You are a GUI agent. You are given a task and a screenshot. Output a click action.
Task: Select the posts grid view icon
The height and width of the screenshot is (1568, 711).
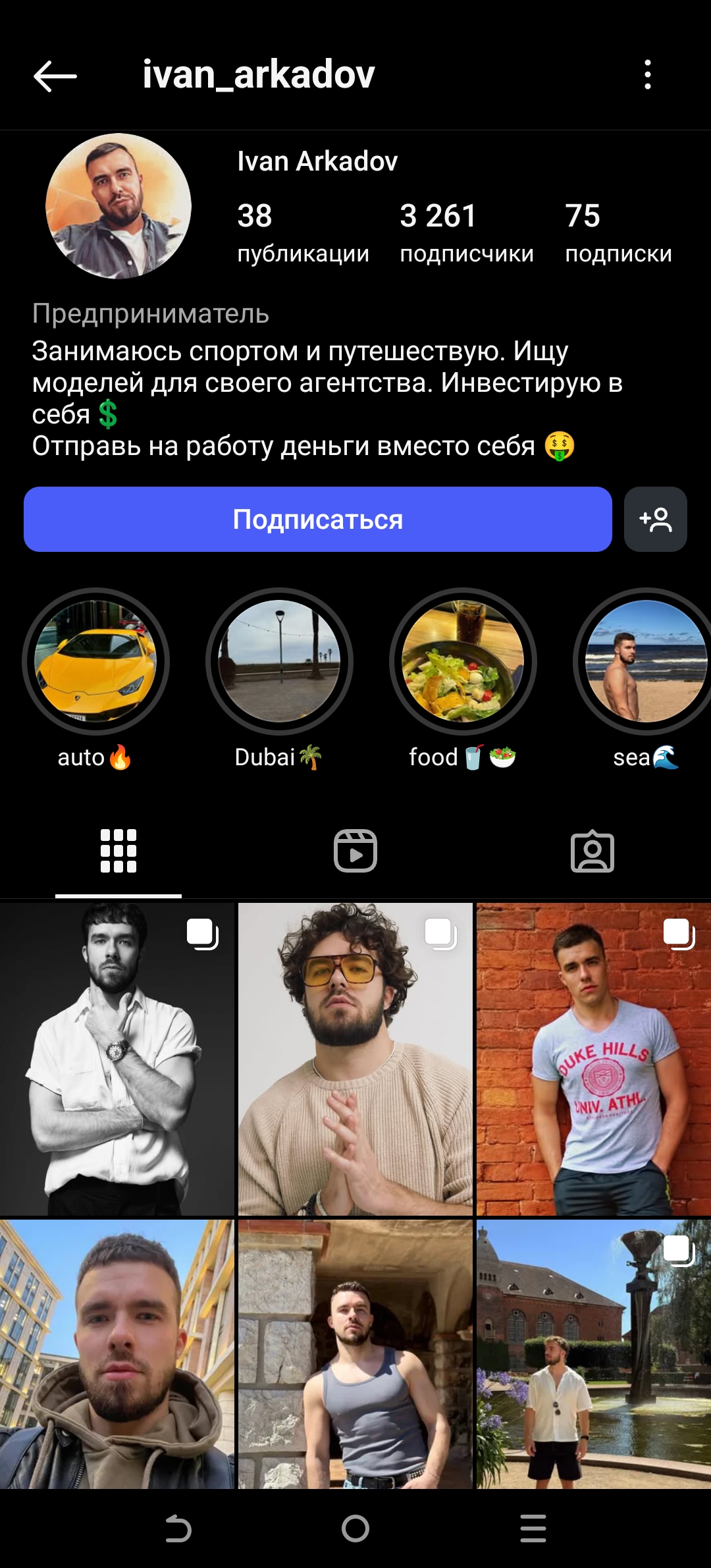point(118,851)
